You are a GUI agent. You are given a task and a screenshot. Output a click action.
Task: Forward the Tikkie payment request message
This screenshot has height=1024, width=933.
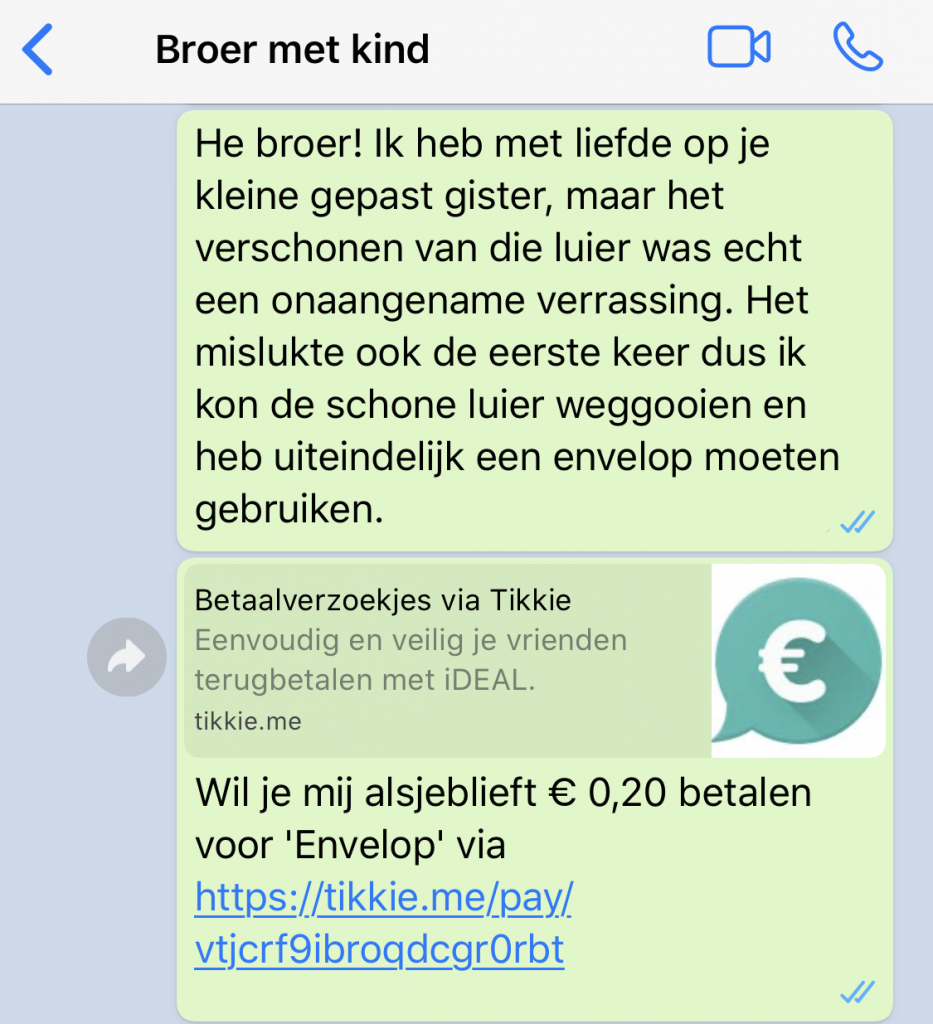126,657
